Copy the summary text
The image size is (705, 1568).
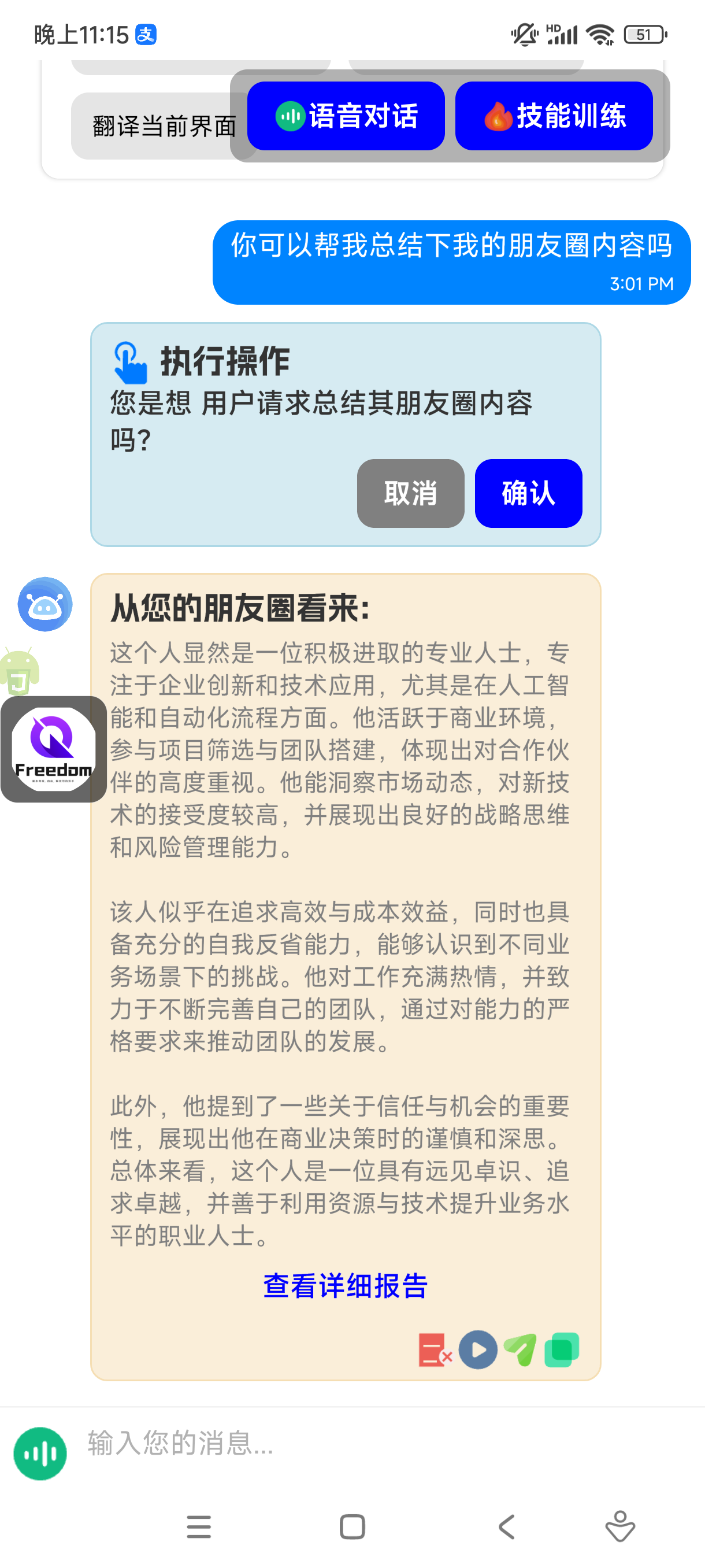(561, 1349)
